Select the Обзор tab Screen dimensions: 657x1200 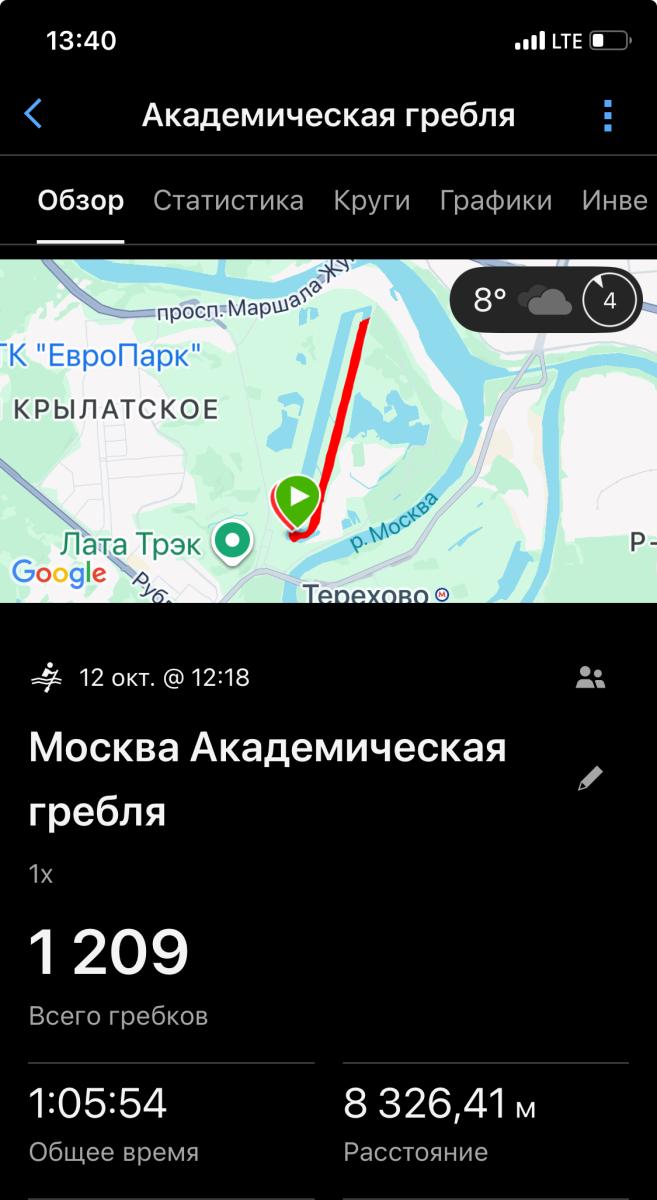tap(81, 201)
